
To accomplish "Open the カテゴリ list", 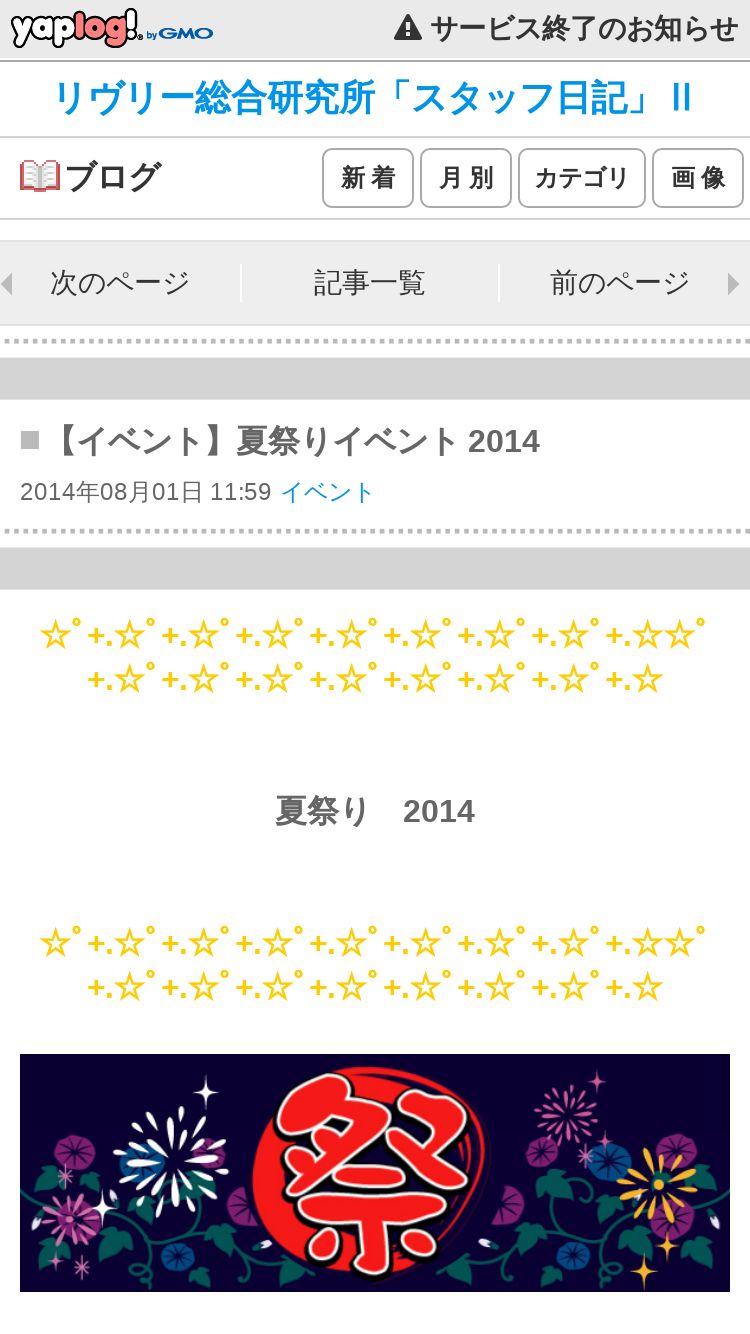I will (x=582, y=178).
